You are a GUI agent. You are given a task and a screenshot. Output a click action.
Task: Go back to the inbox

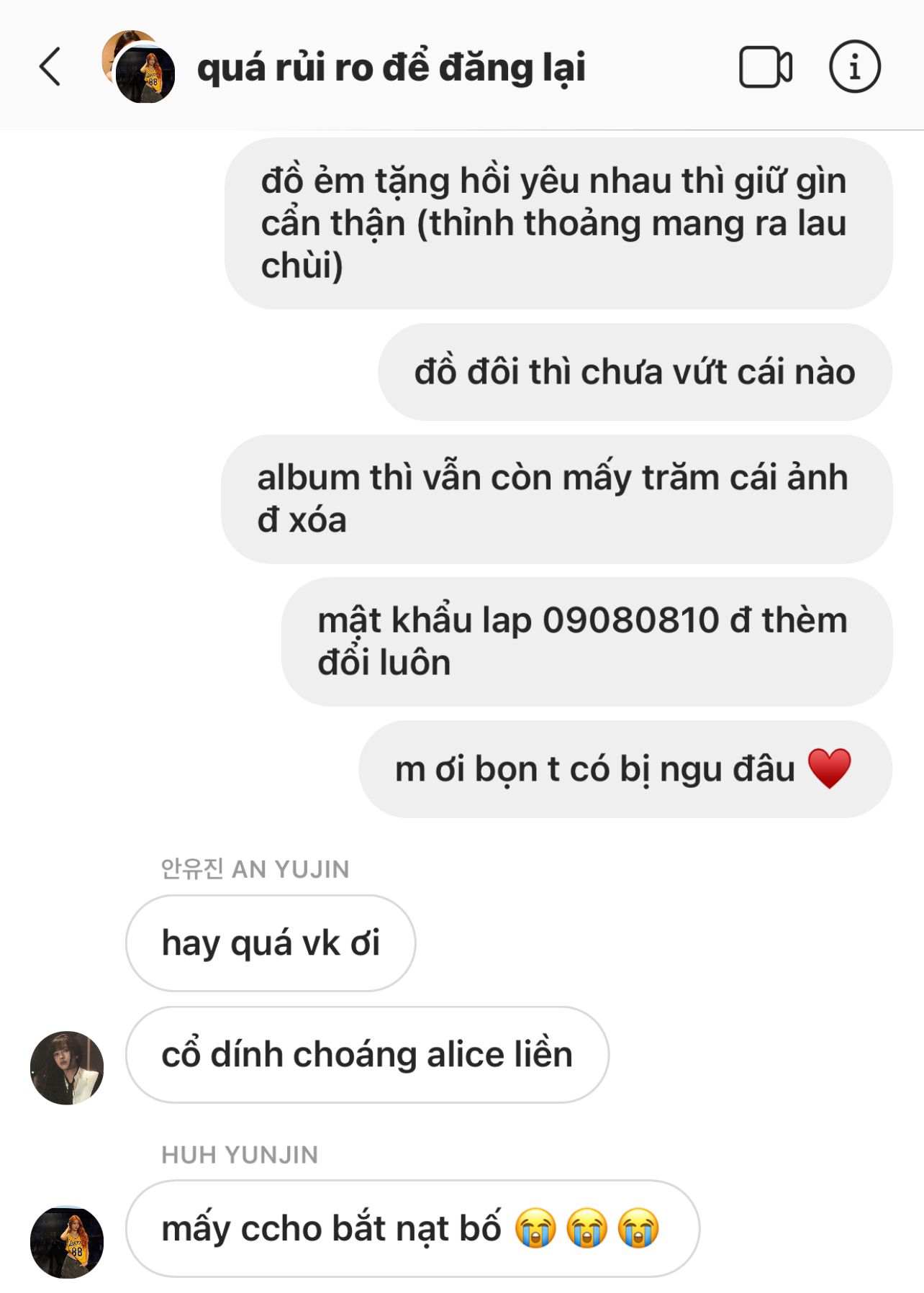50,67
